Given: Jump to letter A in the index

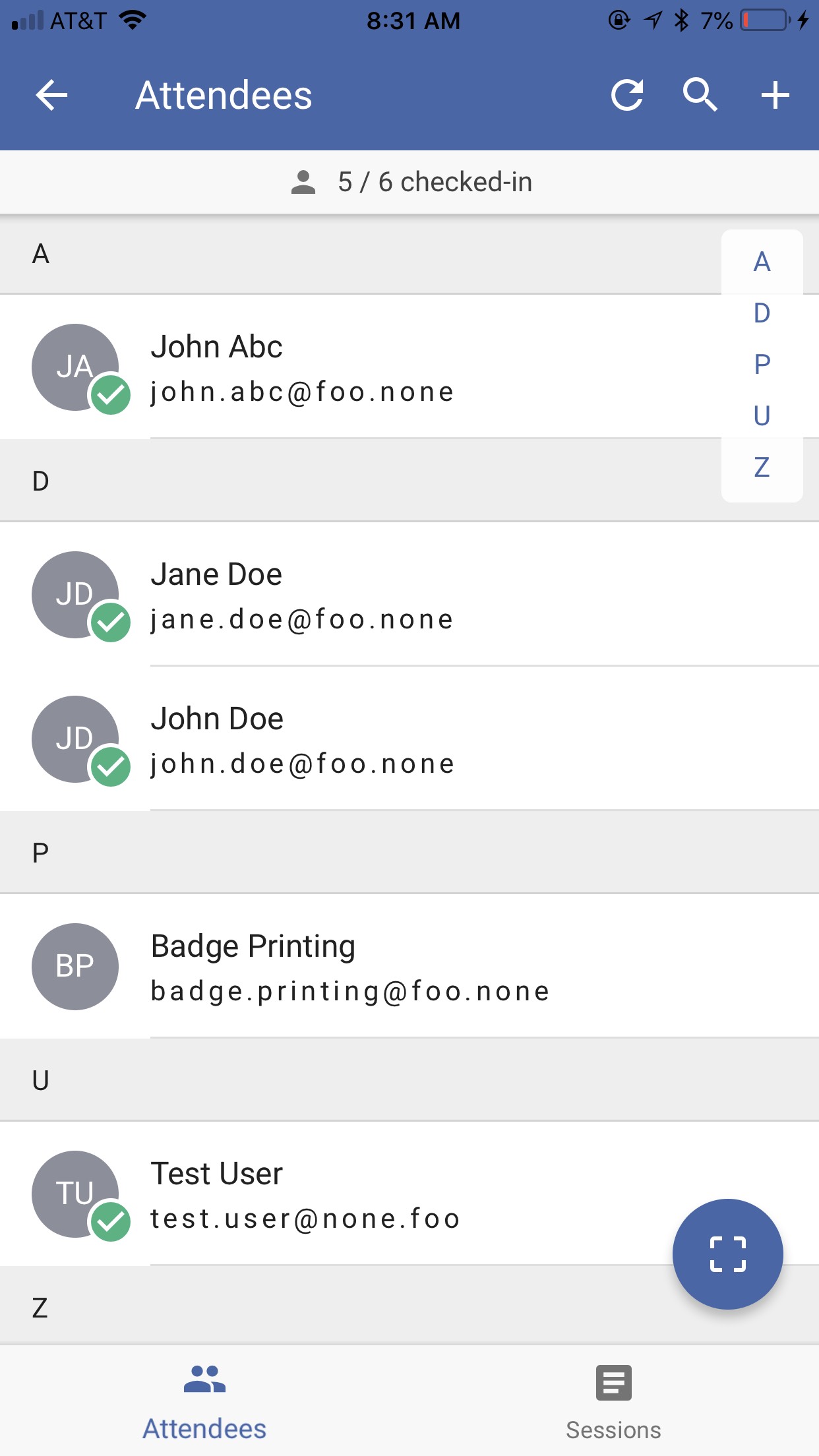Looking at the screenshot, I should pyautogui.click(x=762, y=262).
